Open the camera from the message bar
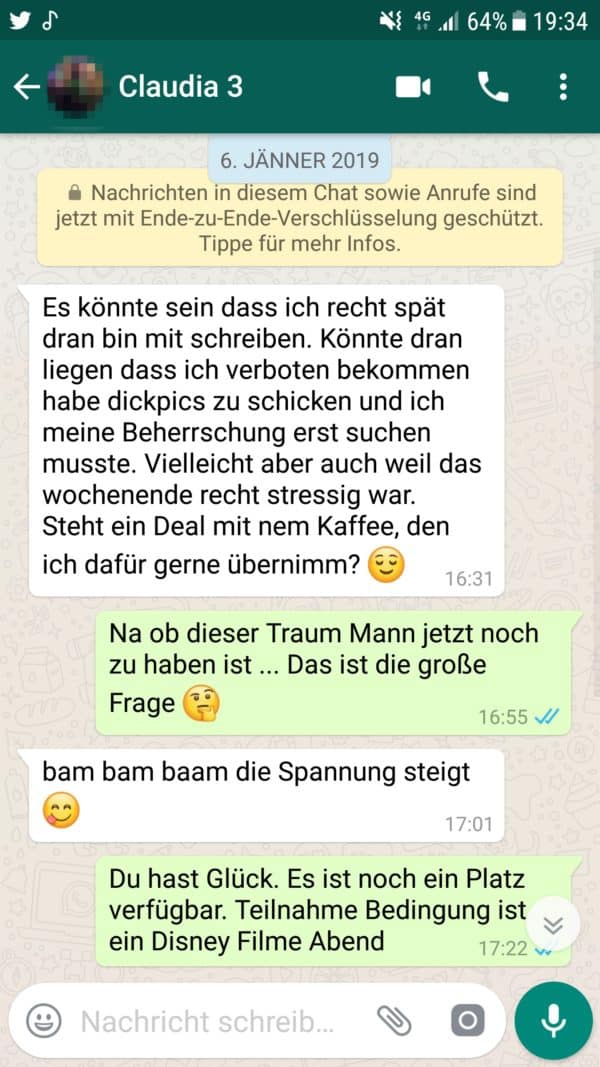Screen dimensions: 600x1067 tap(466, 1021)
